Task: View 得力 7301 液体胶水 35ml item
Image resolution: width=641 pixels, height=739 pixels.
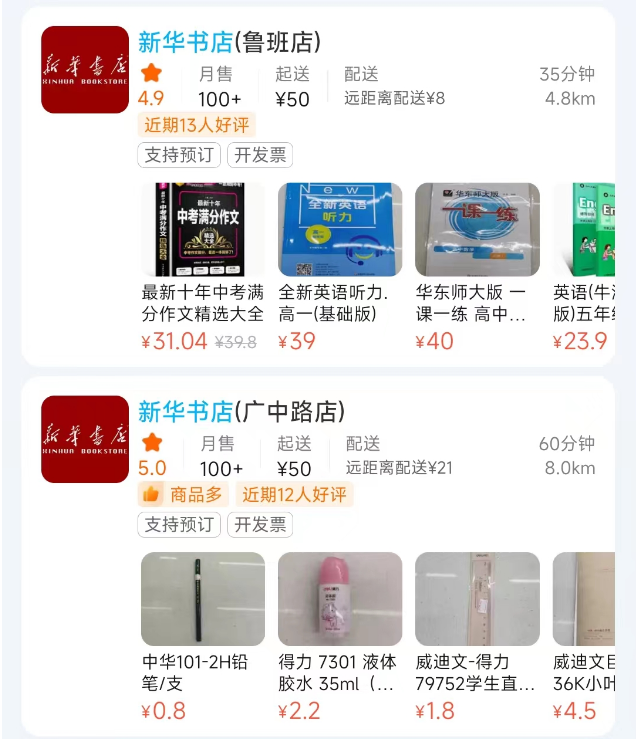Action: tap(340, 599)
